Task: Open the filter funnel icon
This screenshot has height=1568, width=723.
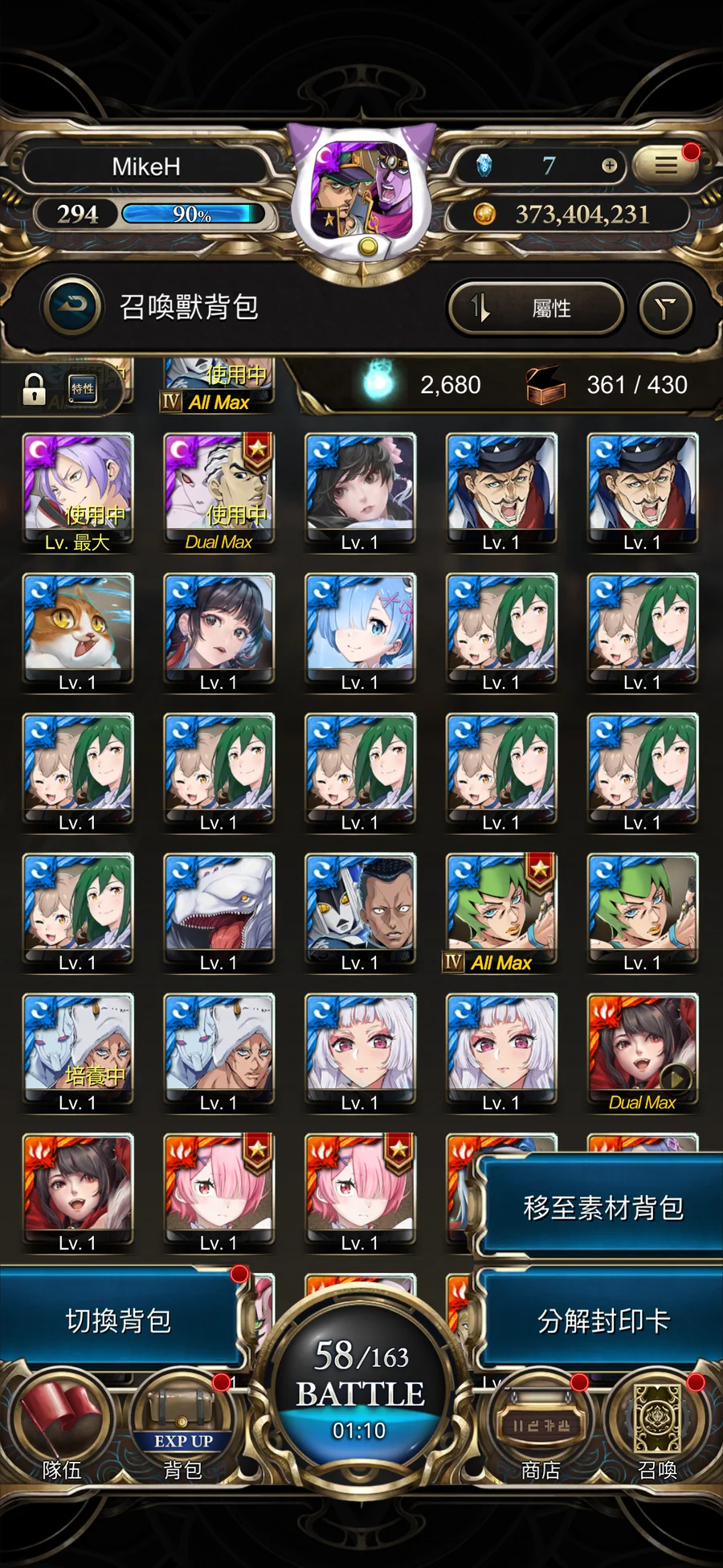Action: [x=665, y=308]
